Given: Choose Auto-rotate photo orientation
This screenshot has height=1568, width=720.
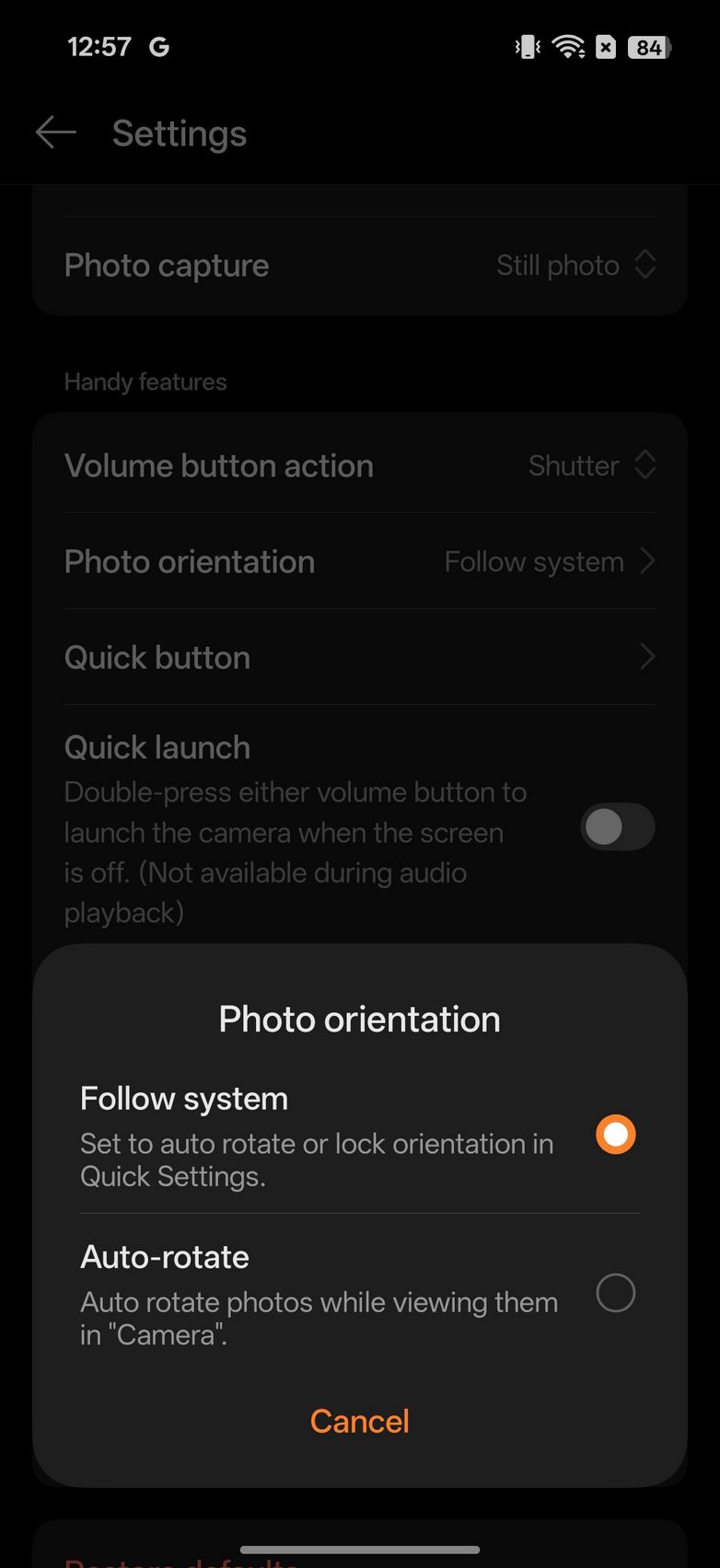Looking at the screenshot, I should [x=615, y=1293].
